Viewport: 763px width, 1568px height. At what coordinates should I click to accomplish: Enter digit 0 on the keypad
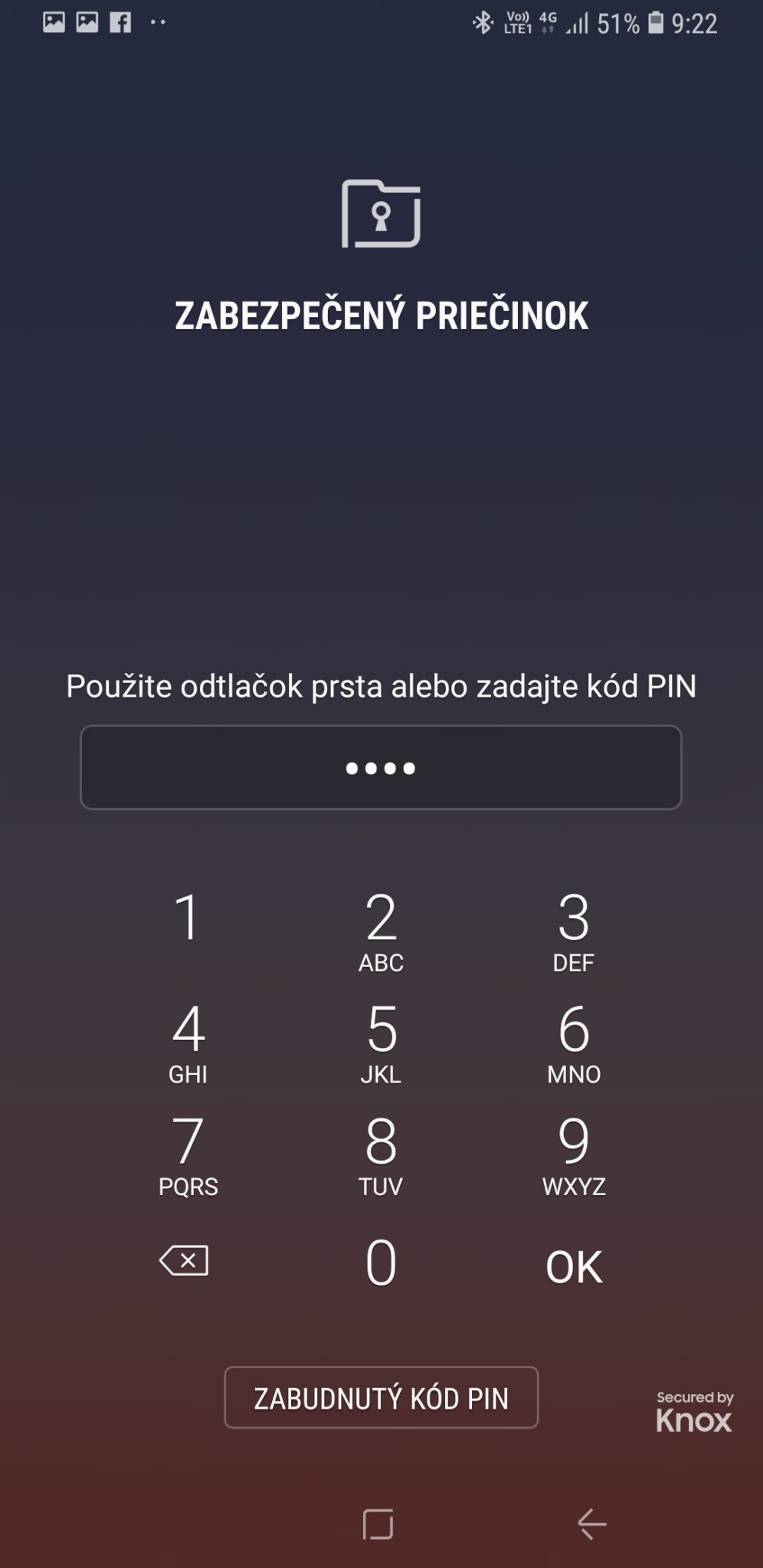[x=381, y=1263]
